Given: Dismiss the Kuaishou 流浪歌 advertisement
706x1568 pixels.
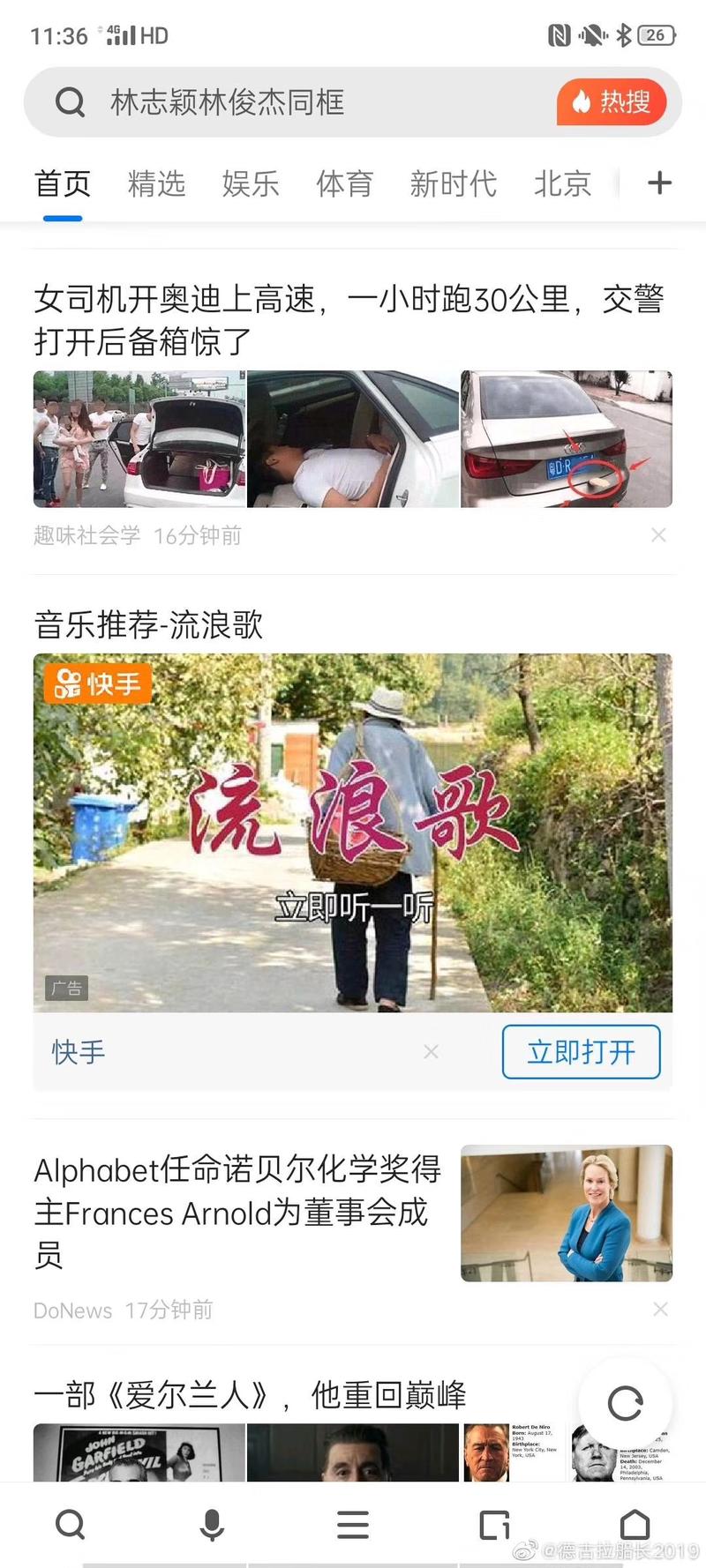Looking at the screenshot, I should tap(431, 1051).
